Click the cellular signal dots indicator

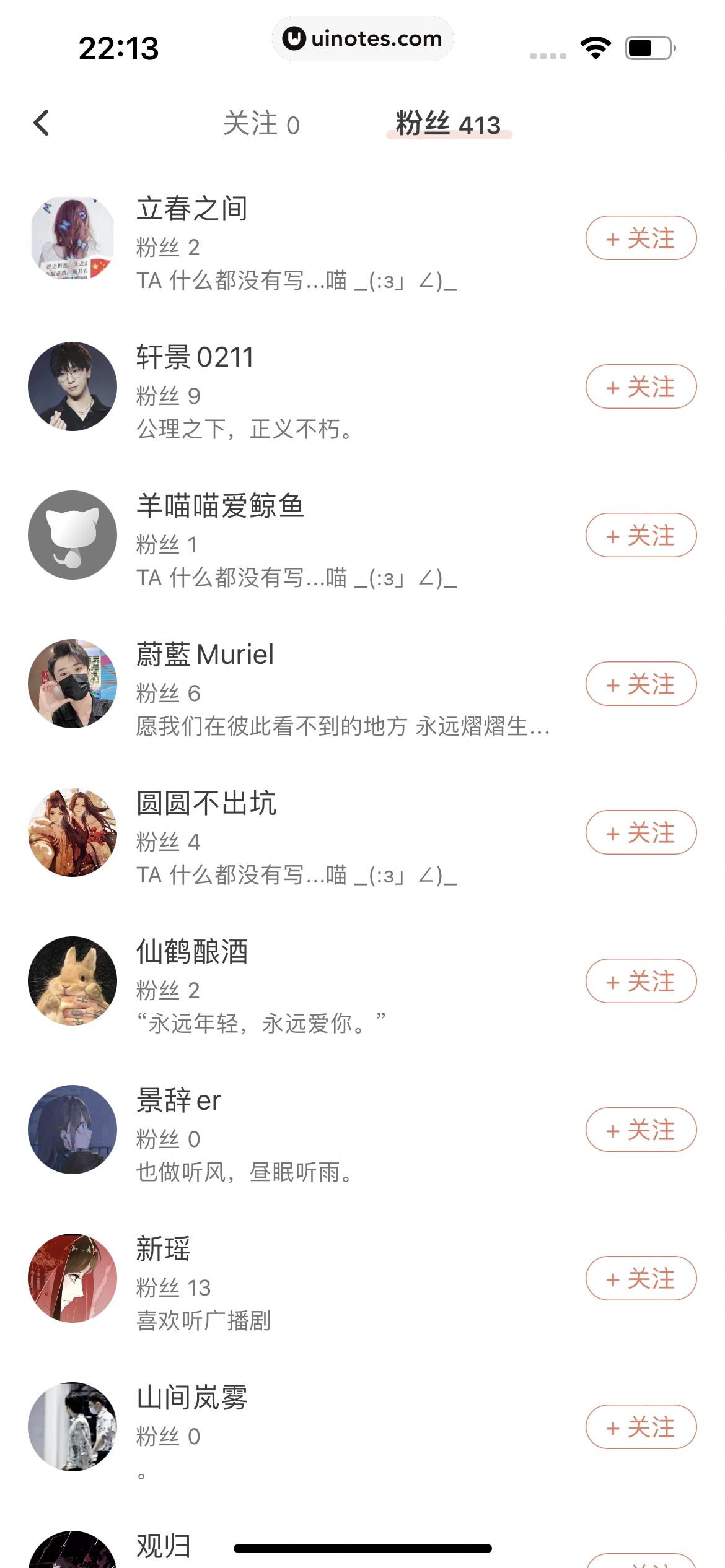tap(548, 55)
